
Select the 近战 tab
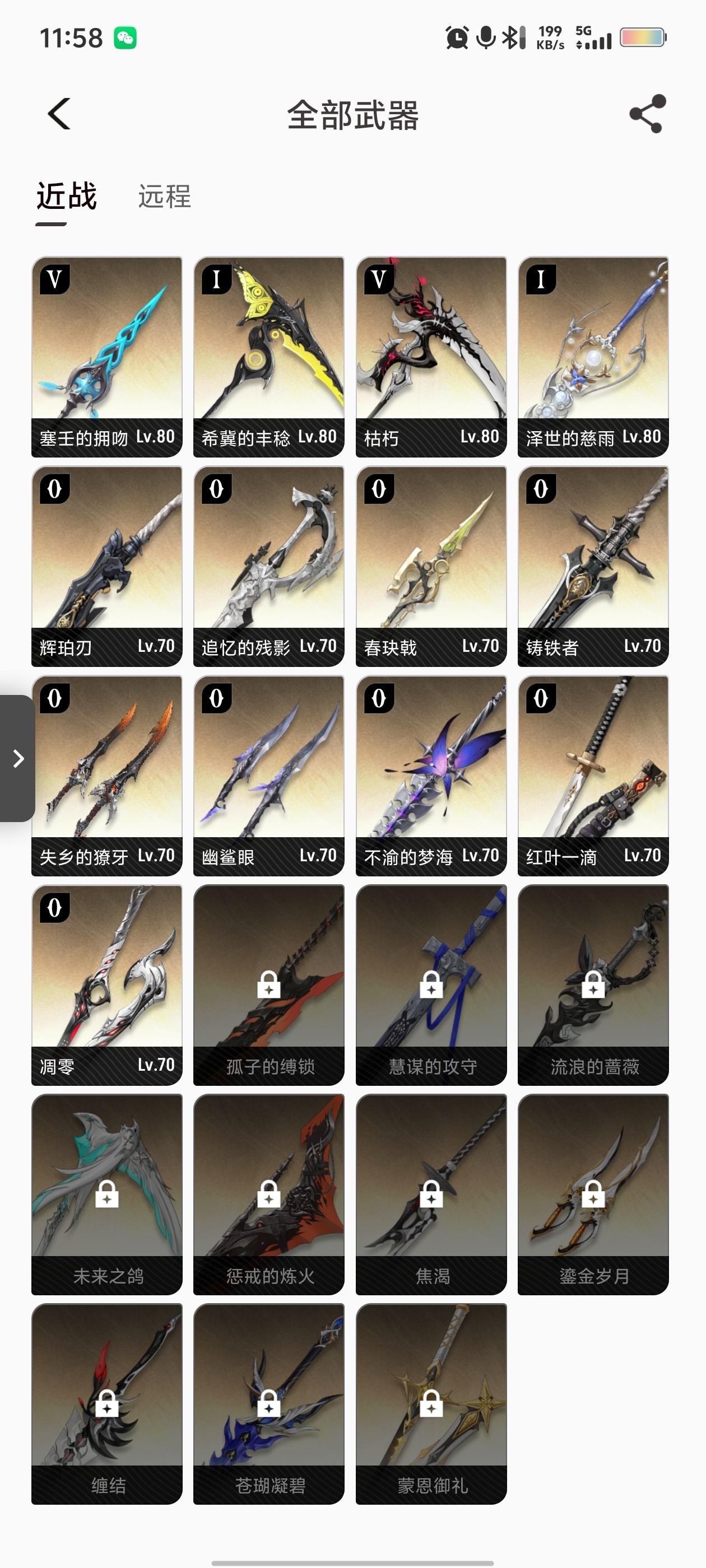click(66, 197)
